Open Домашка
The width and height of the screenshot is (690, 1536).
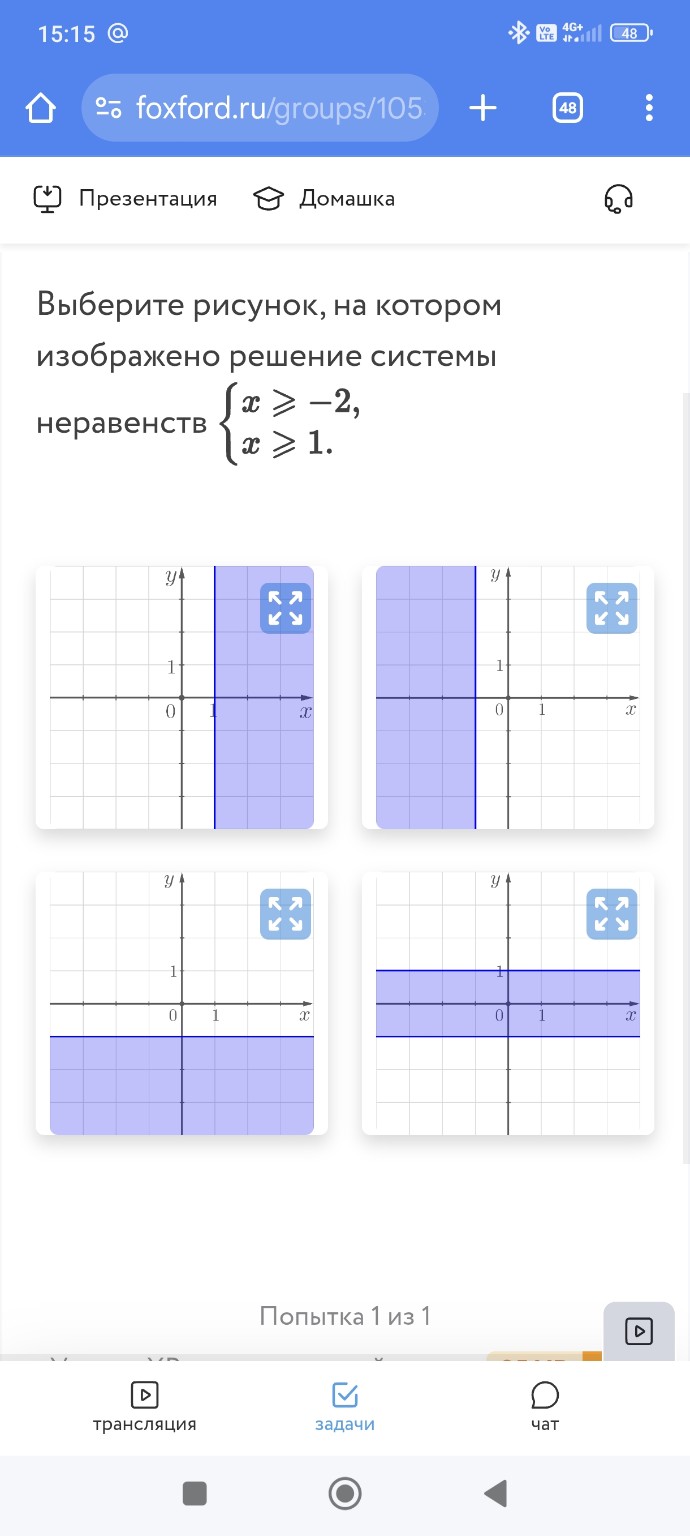[324, 198]
